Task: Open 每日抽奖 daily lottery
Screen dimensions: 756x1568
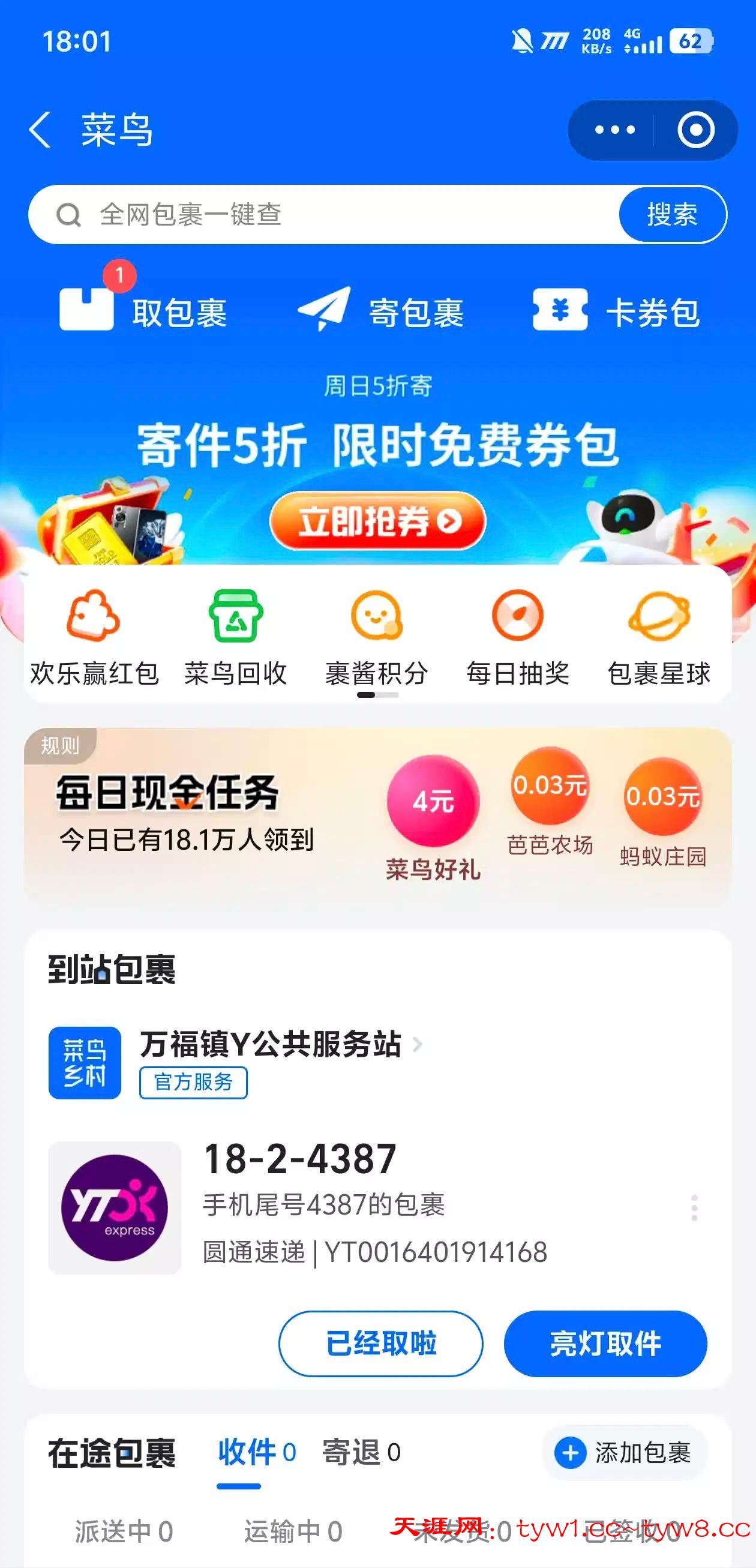Action: (518, 637)
